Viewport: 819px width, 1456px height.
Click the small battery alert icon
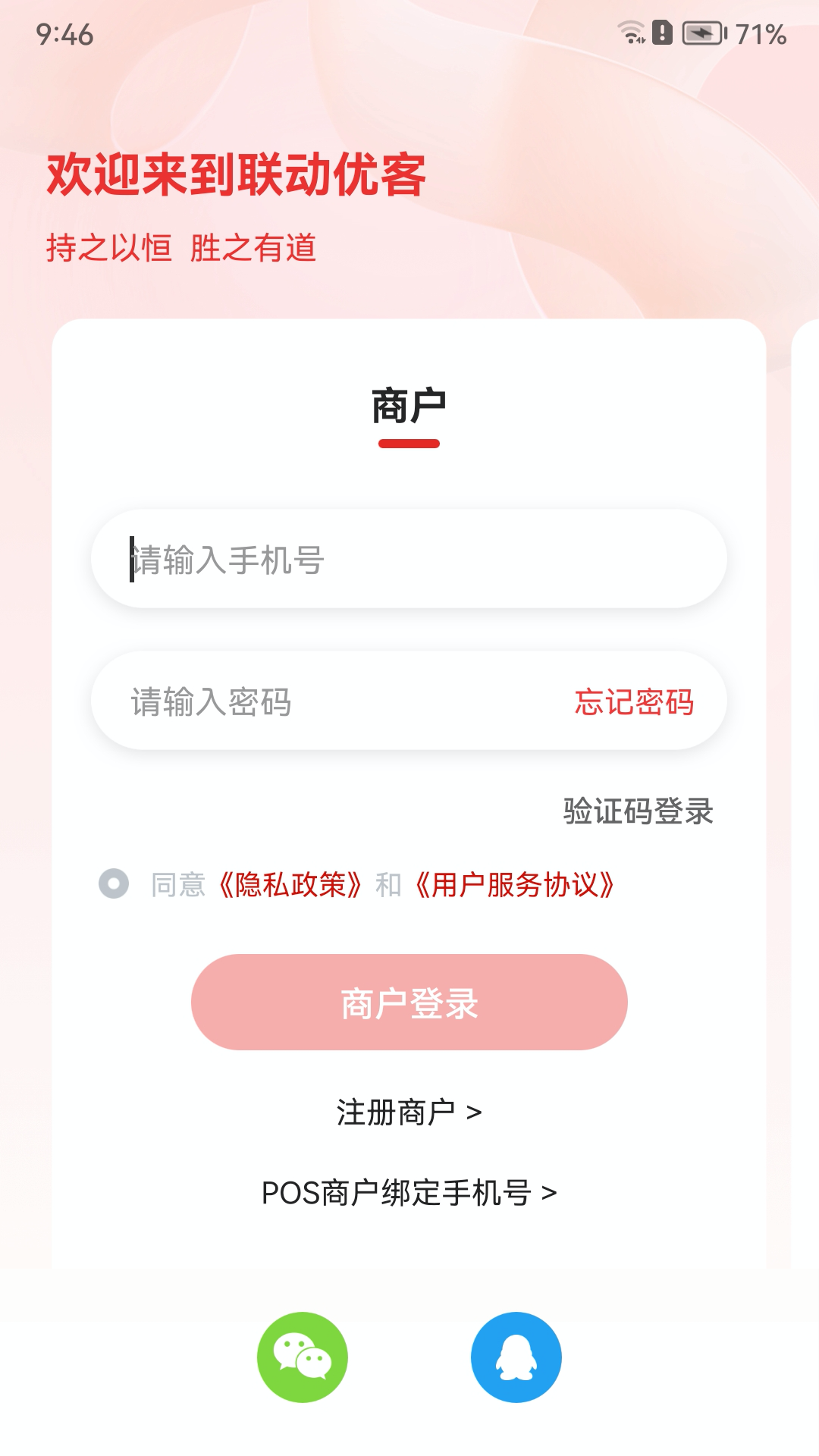(x=664, y=32)
